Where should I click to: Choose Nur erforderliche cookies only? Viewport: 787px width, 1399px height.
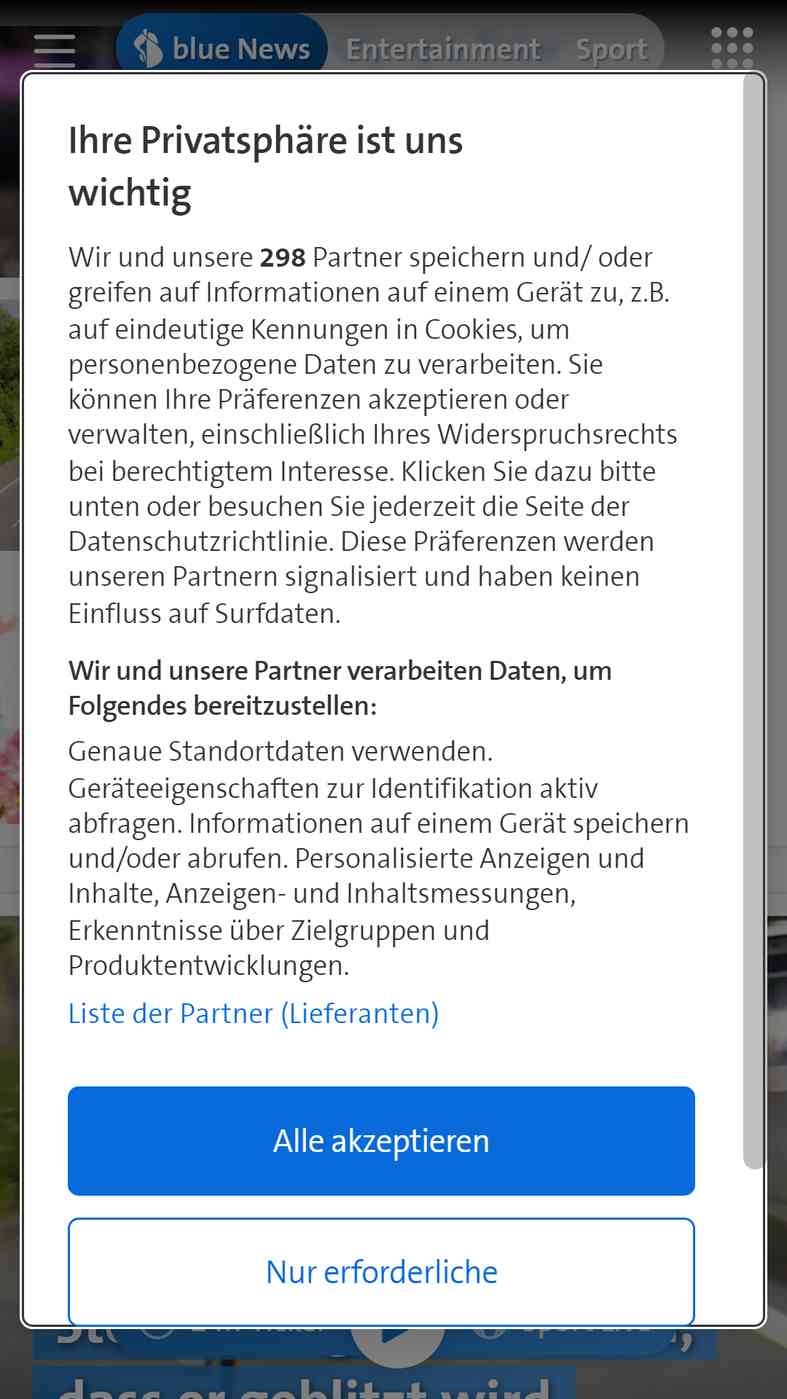point(381,1272)
